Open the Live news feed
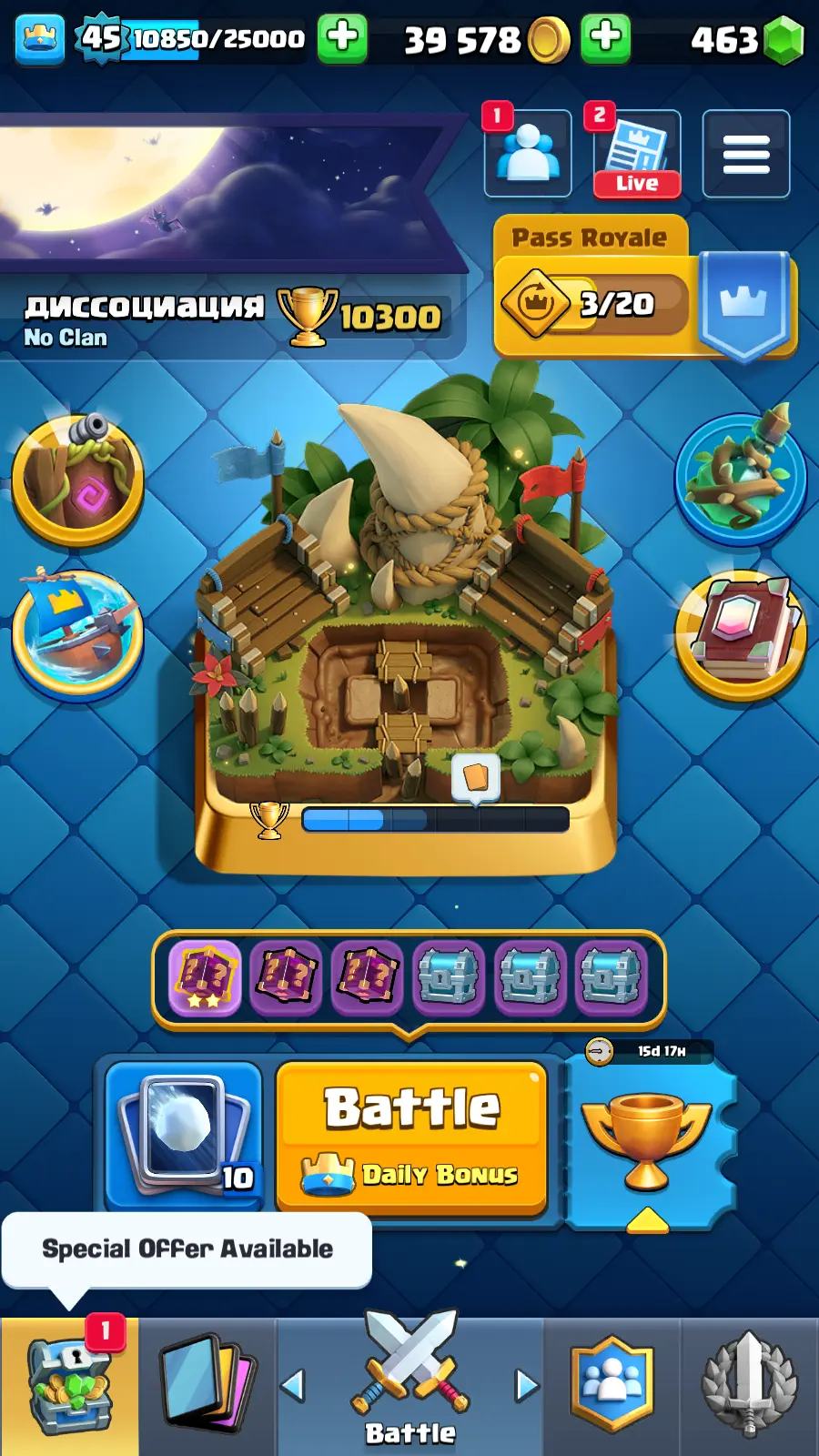The image size is (819, 1456). coord(637,154)
